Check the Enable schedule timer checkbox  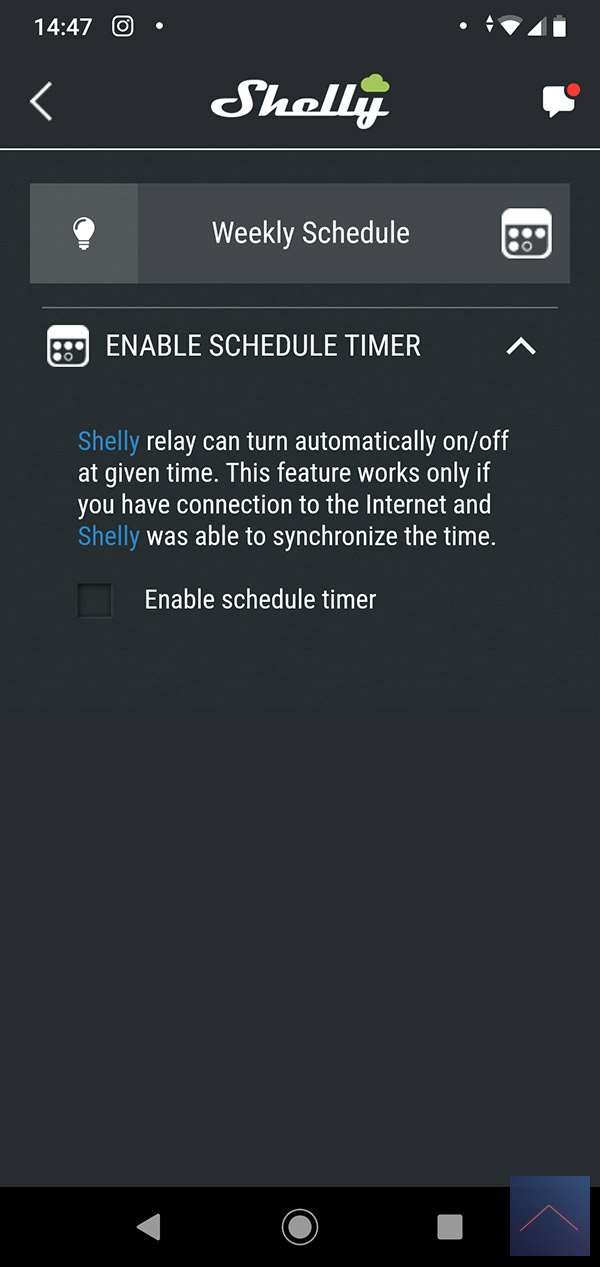96,600
